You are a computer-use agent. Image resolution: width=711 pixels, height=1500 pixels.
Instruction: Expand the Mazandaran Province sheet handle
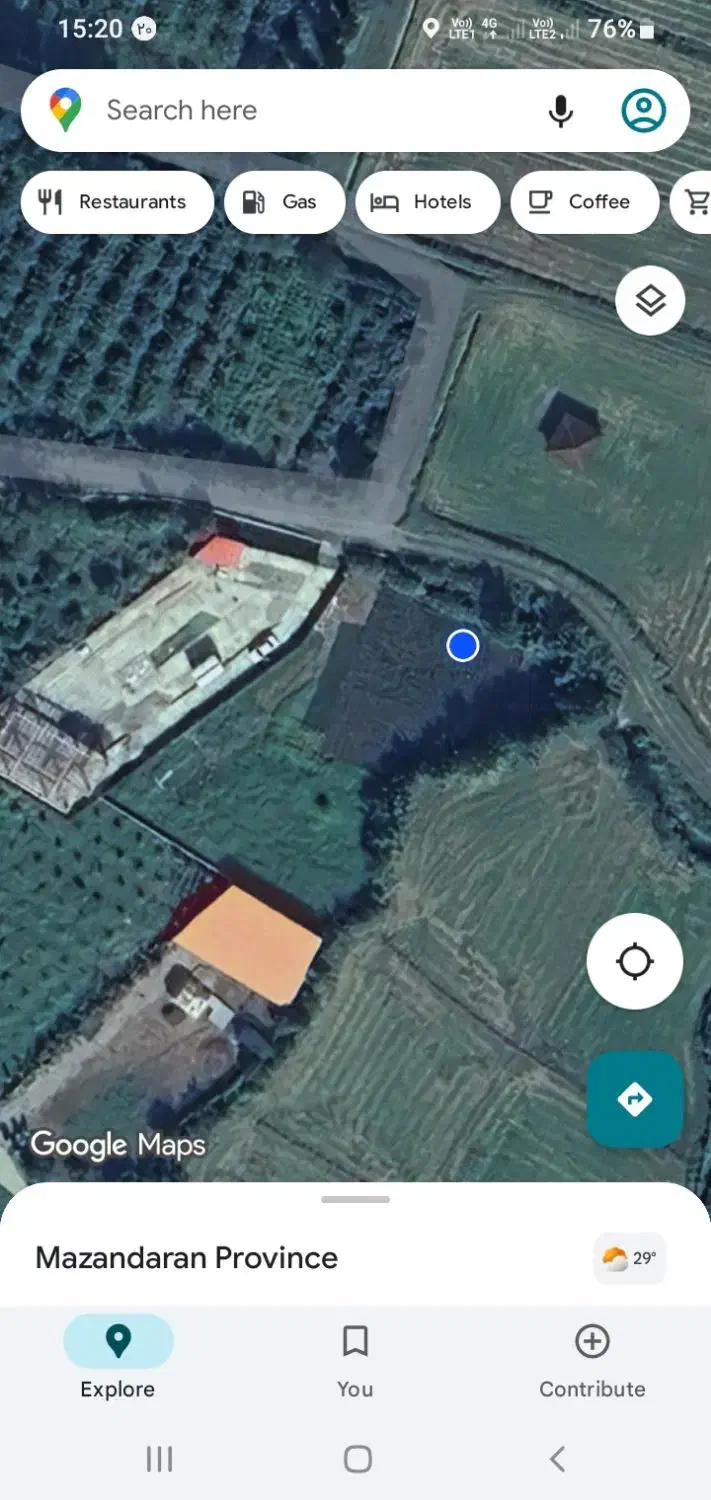pos(356,1199)
